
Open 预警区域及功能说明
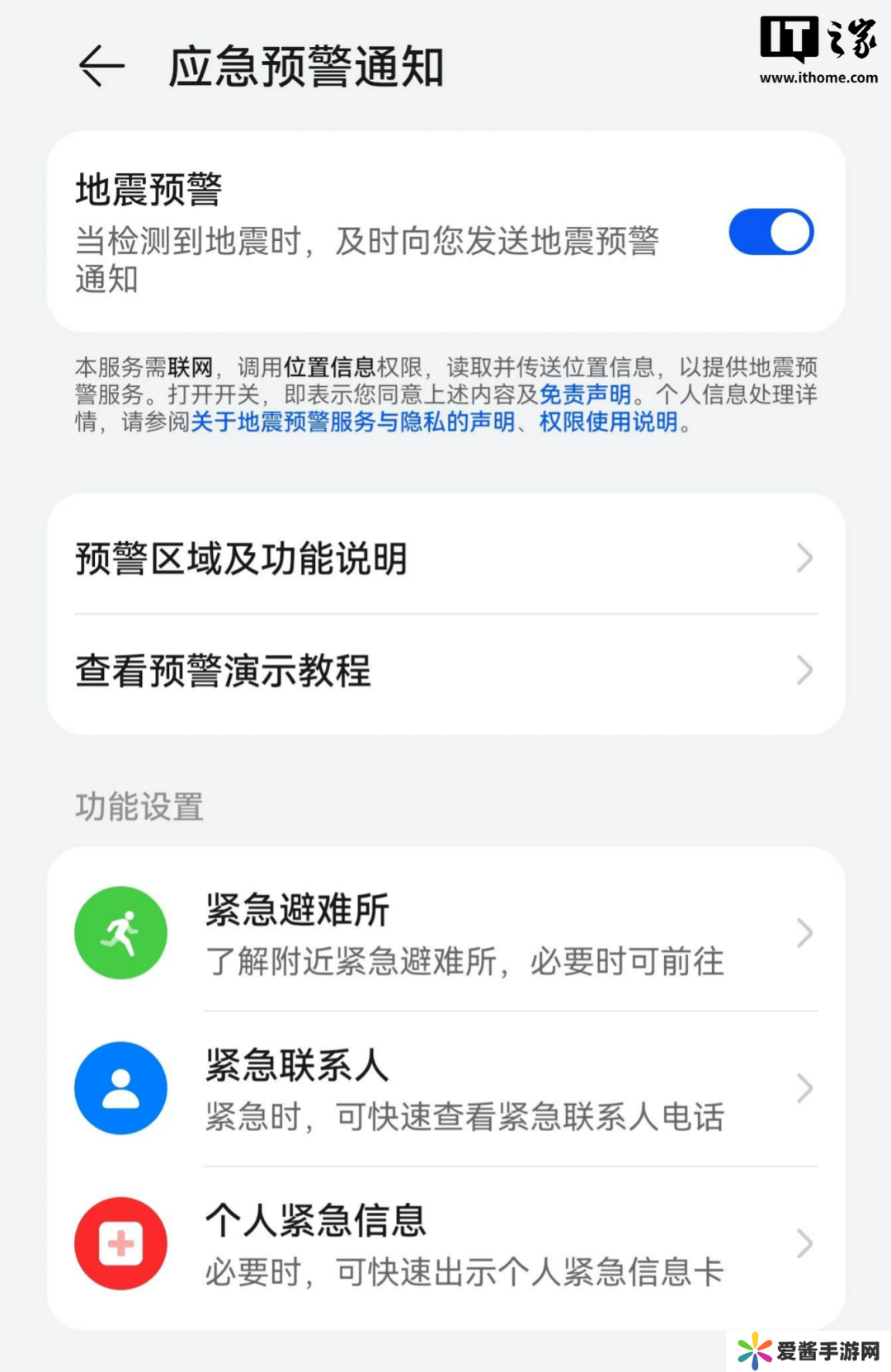[x=445, y=559]
